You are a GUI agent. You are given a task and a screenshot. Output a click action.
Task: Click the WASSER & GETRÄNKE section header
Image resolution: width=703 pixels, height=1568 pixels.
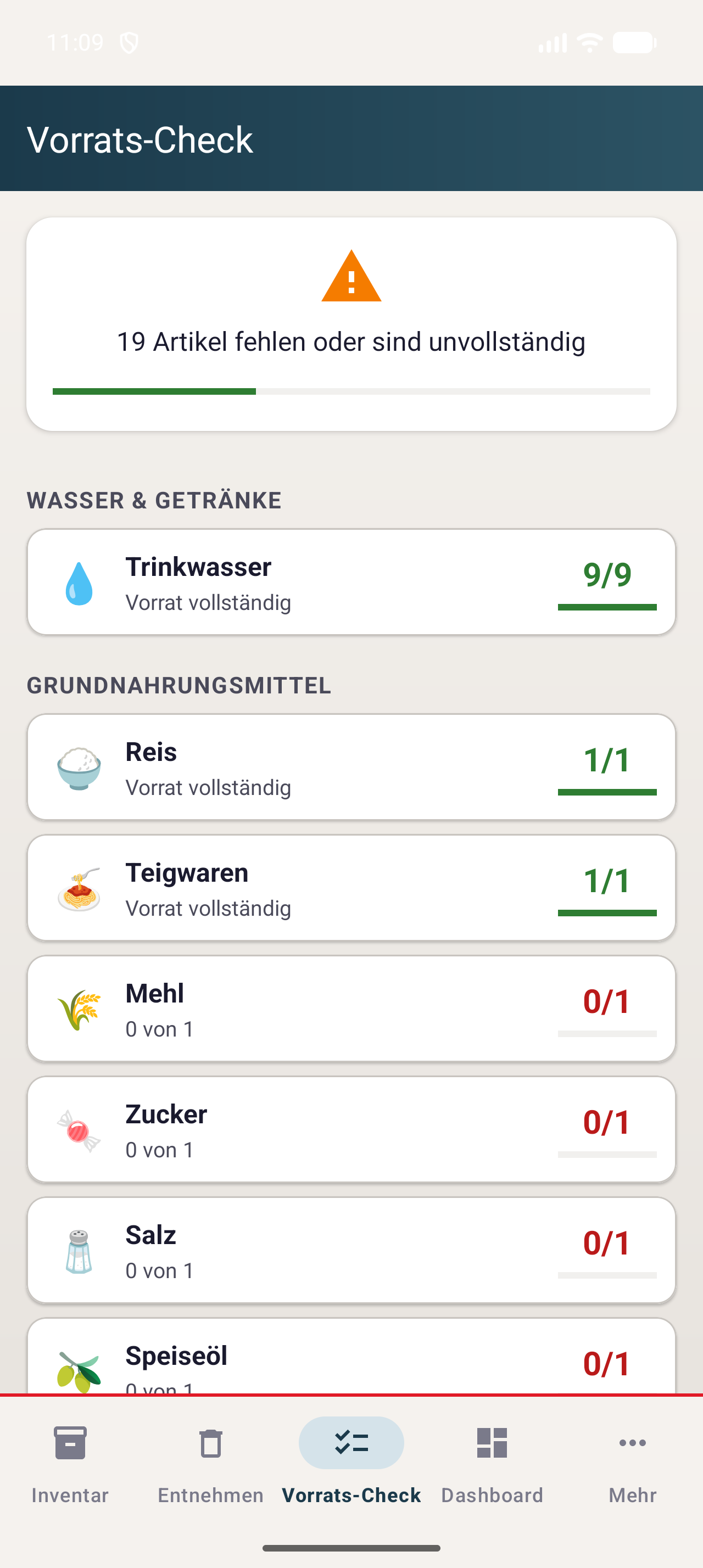[x=154, y=500]
